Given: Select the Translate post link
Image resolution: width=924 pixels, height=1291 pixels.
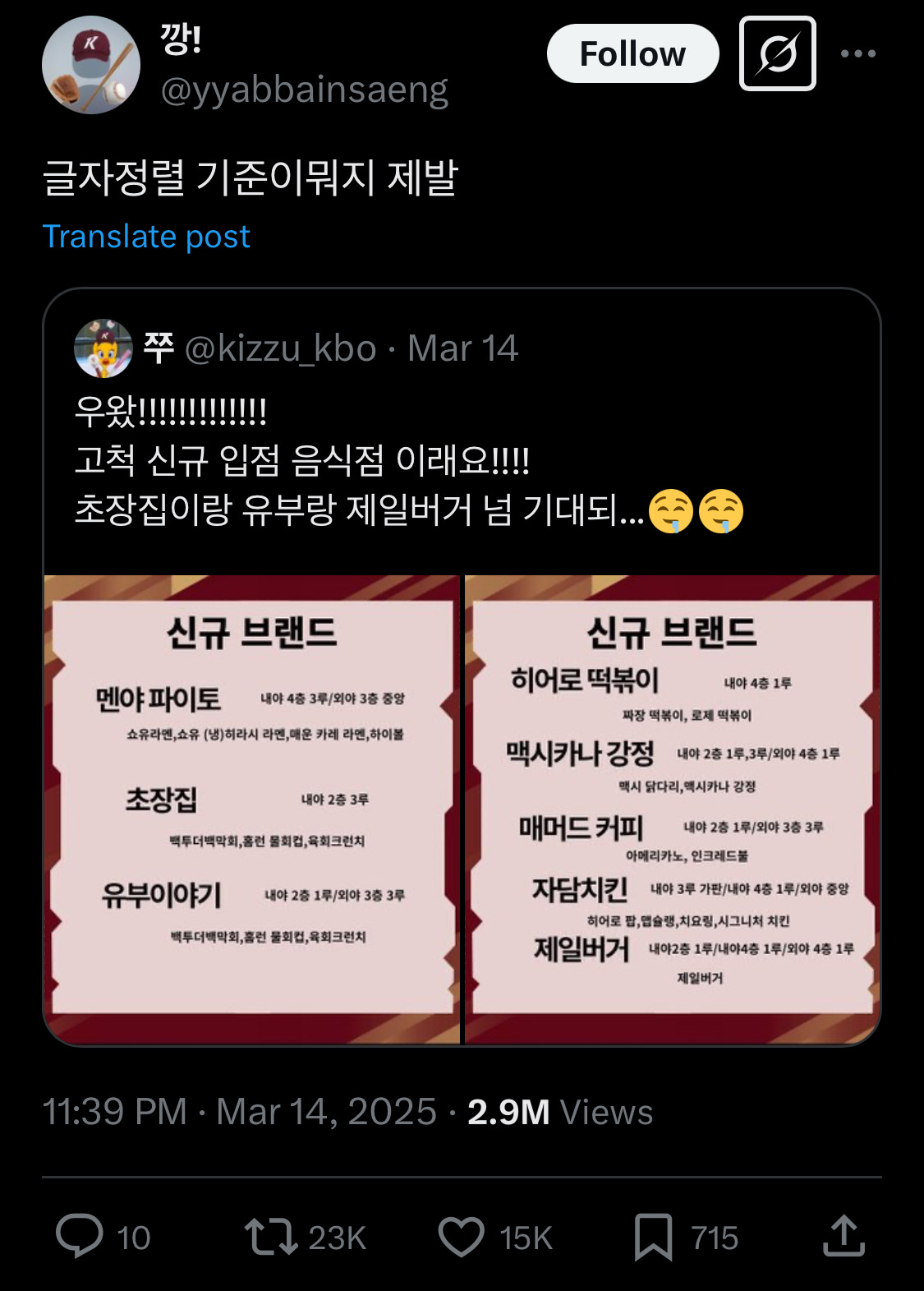Looking at the screenshot, I should [x=146, y=237].
